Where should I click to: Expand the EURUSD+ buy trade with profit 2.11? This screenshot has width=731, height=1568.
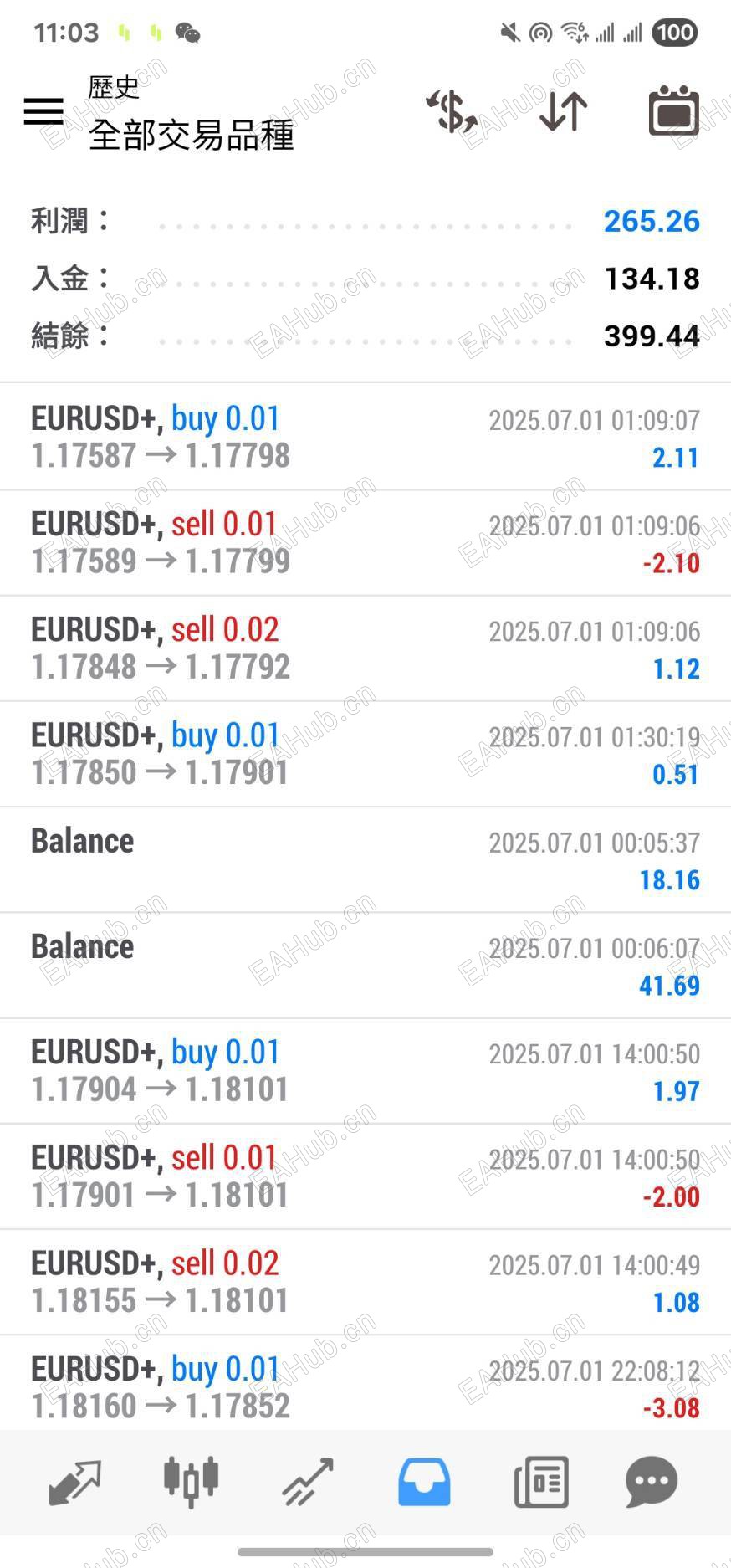[365, 437]
